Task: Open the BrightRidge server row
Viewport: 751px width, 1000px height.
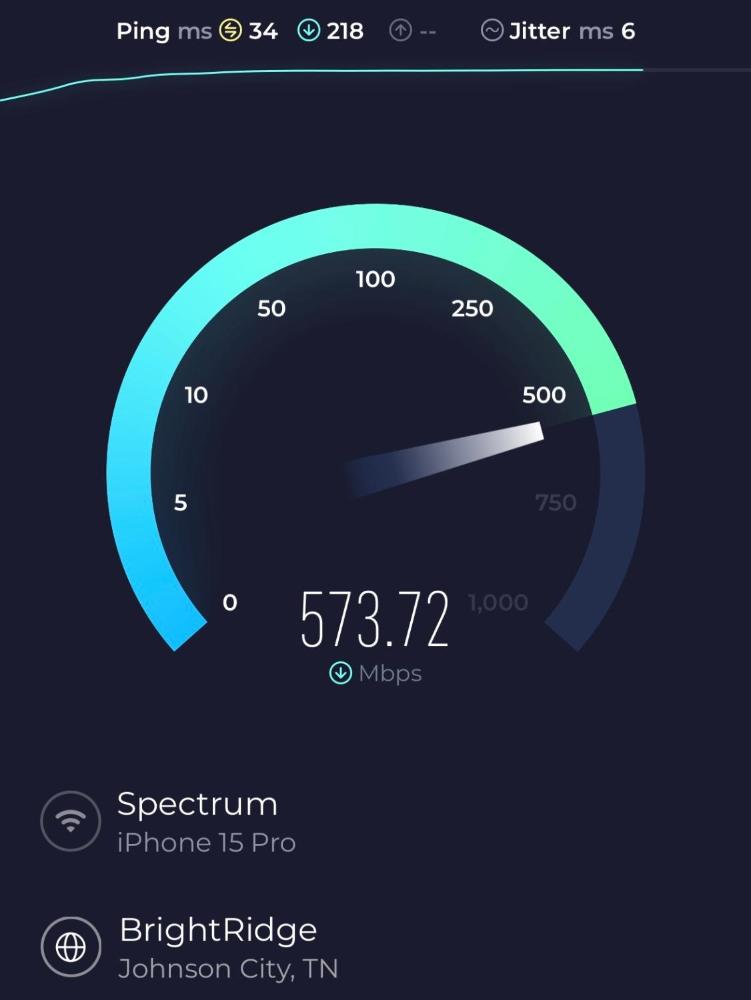Action: click(217, 946)
